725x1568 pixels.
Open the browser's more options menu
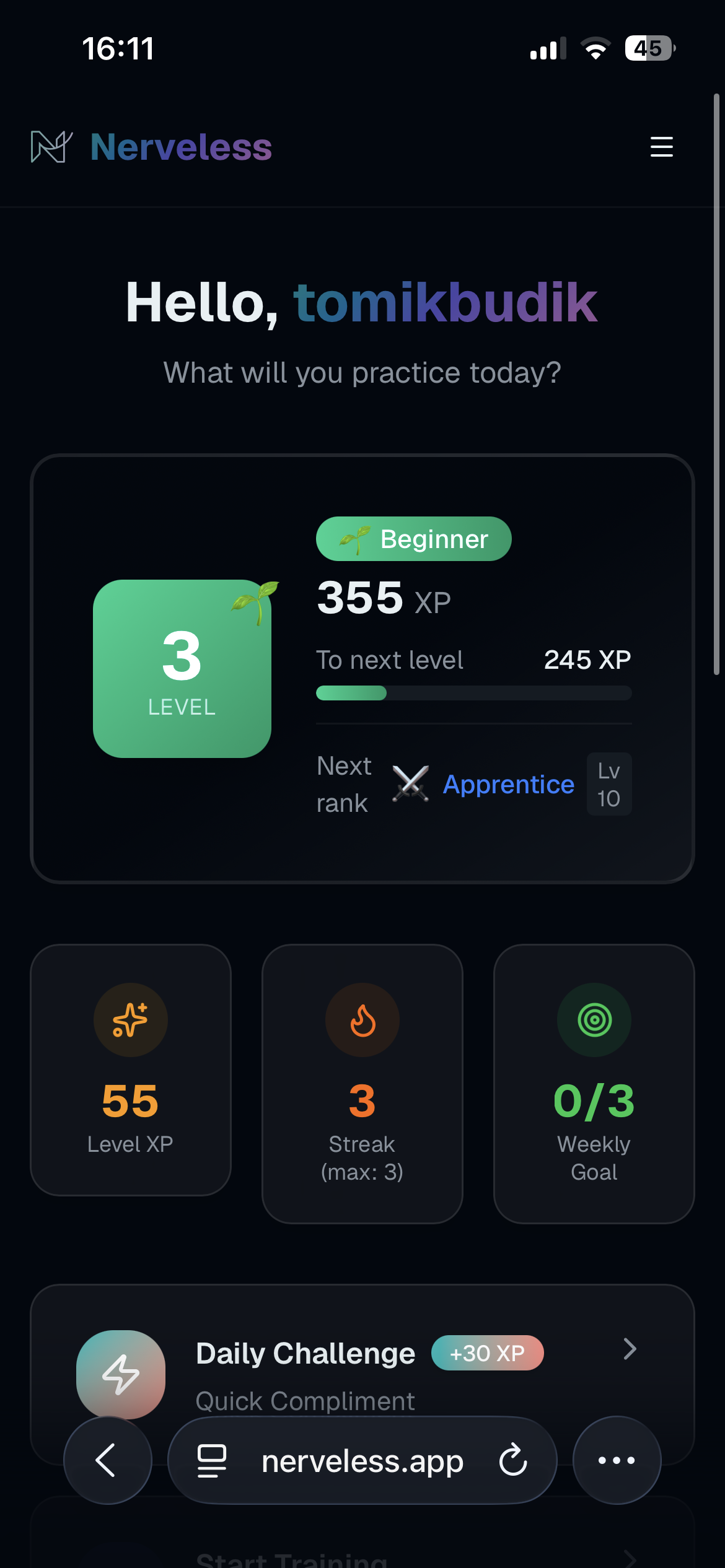617,1460
